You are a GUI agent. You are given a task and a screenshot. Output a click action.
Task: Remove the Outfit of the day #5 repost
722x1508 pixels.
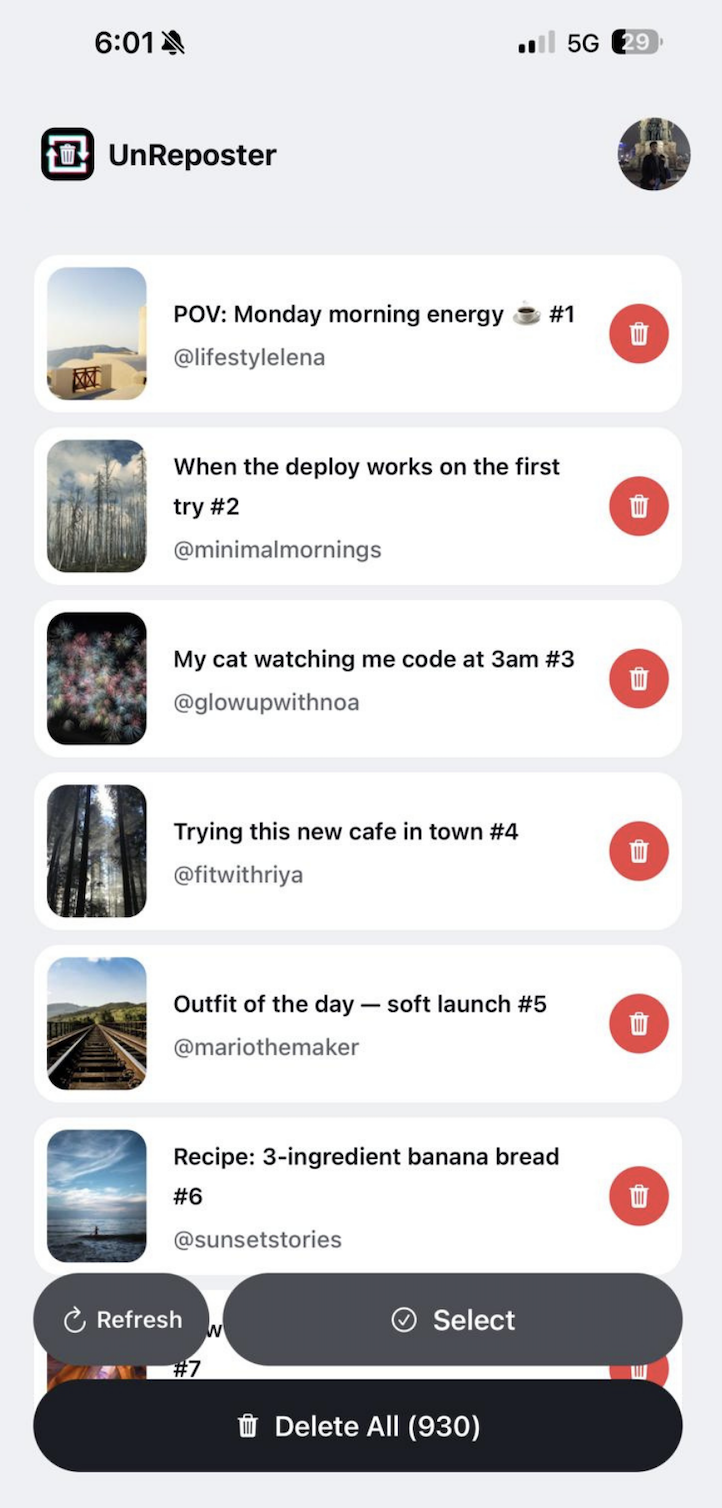coord(639,1024)
